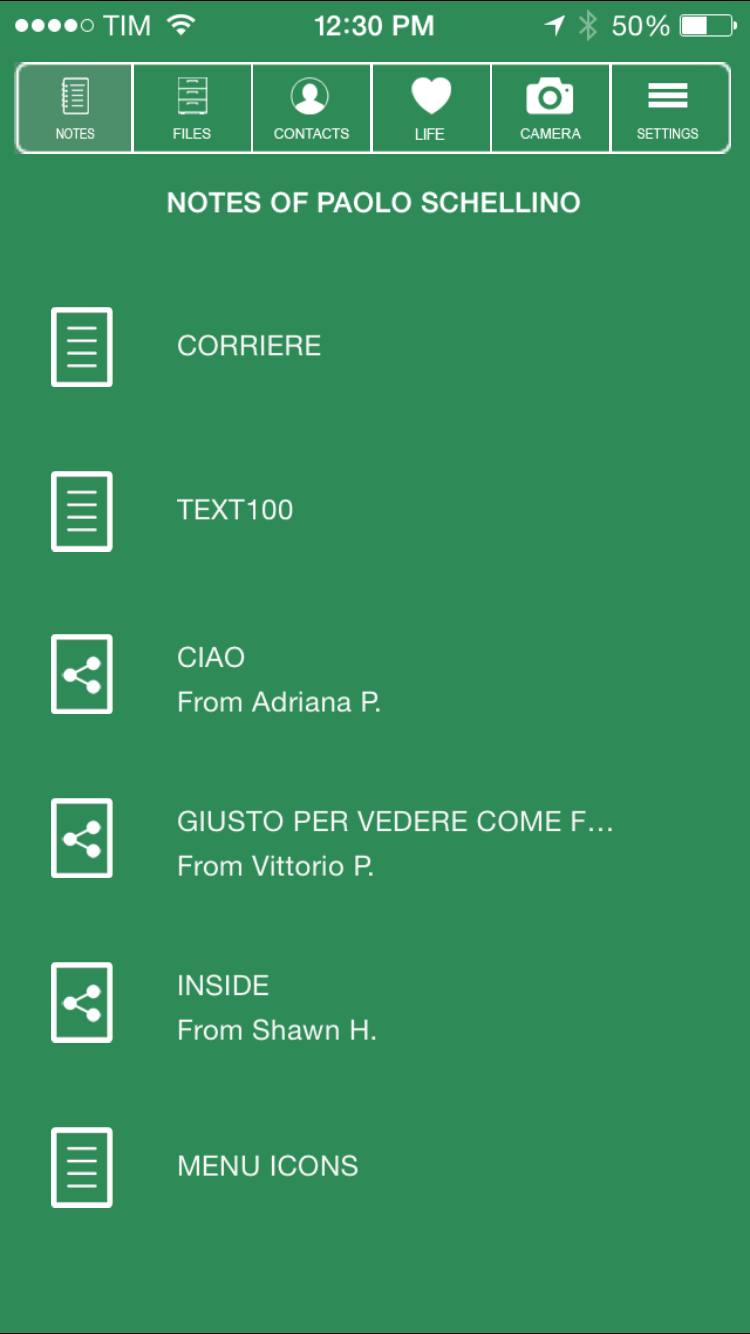Open the shared note from Vittorio P.

[x=394, y=843]
